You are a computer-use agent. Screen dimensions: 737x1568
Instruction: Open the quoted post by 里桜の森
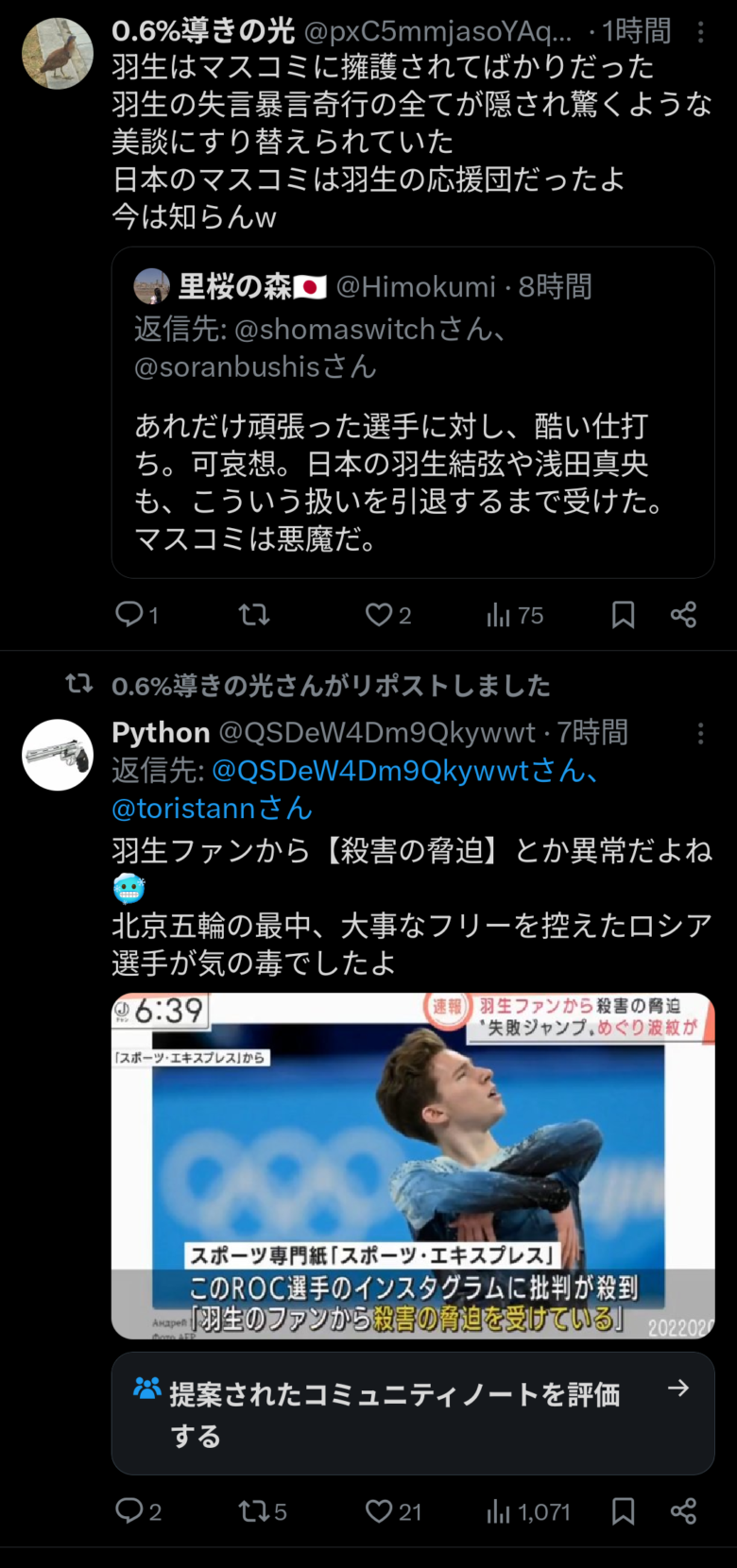[412, 482]
